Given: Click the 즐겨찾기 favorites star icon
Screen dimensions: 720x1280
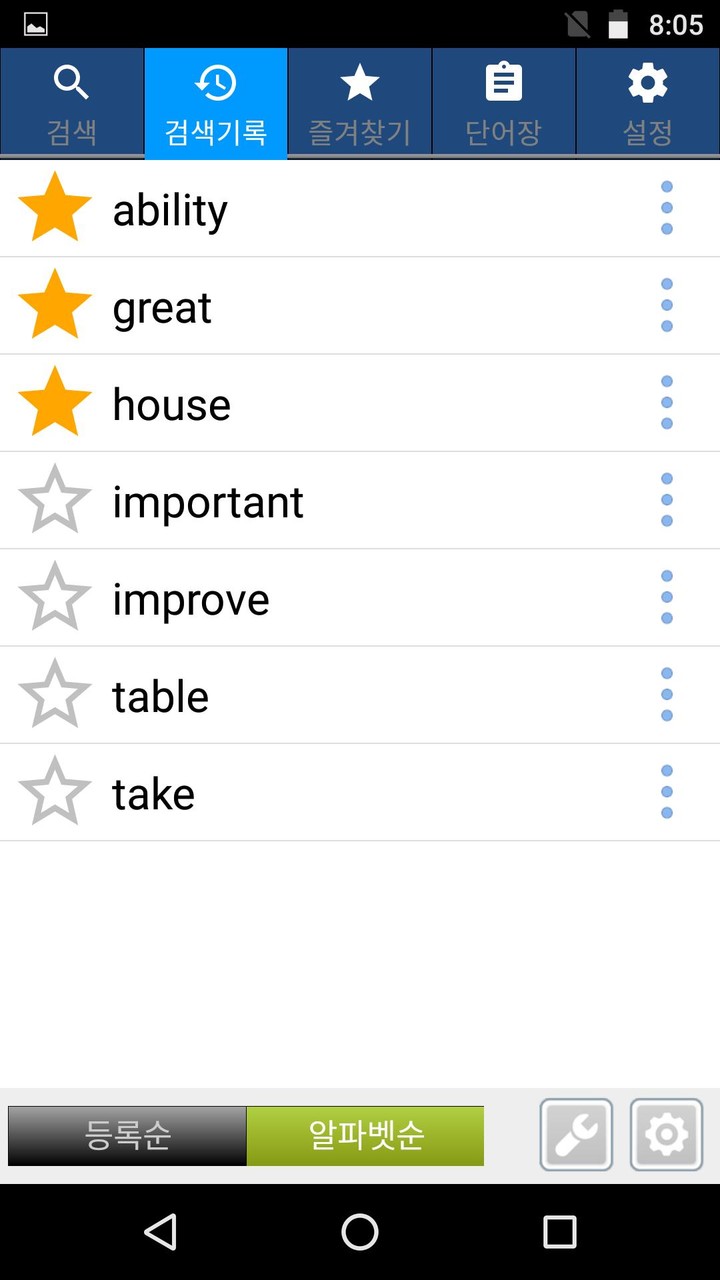Looking at the screenshot, I should click(359, 83).
